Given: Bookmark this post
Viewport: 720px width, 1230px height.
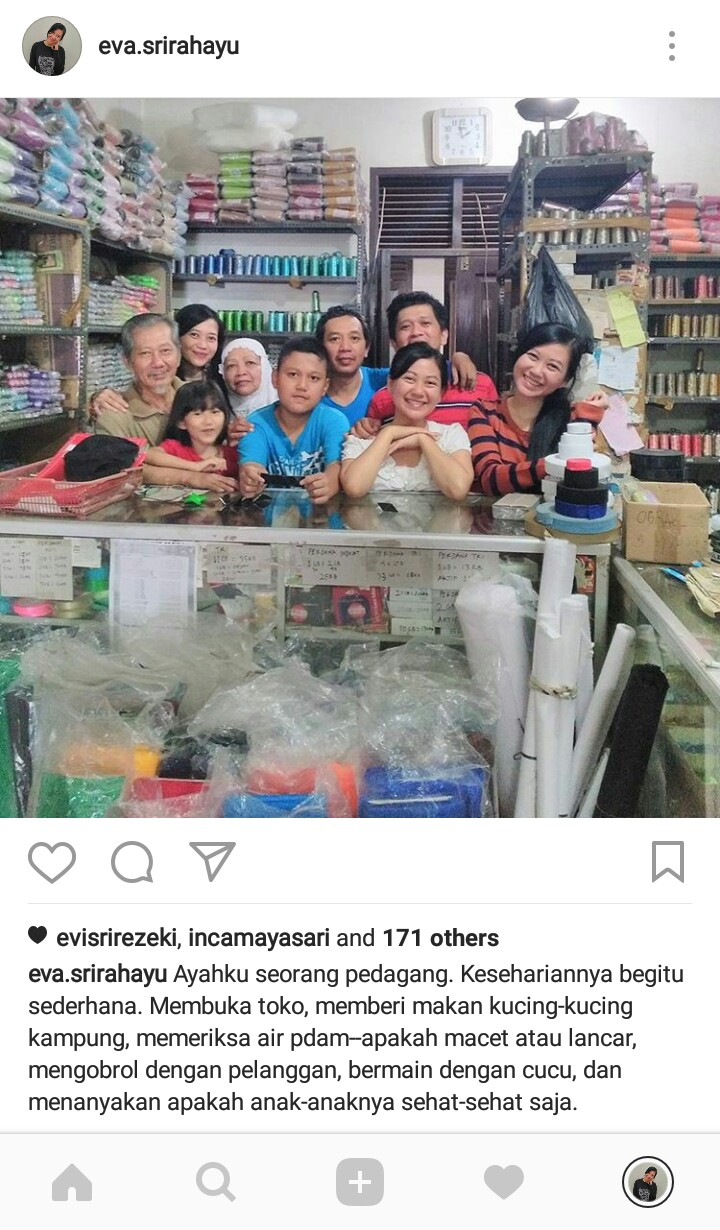Looking at the screenshot, I should 668,862.
